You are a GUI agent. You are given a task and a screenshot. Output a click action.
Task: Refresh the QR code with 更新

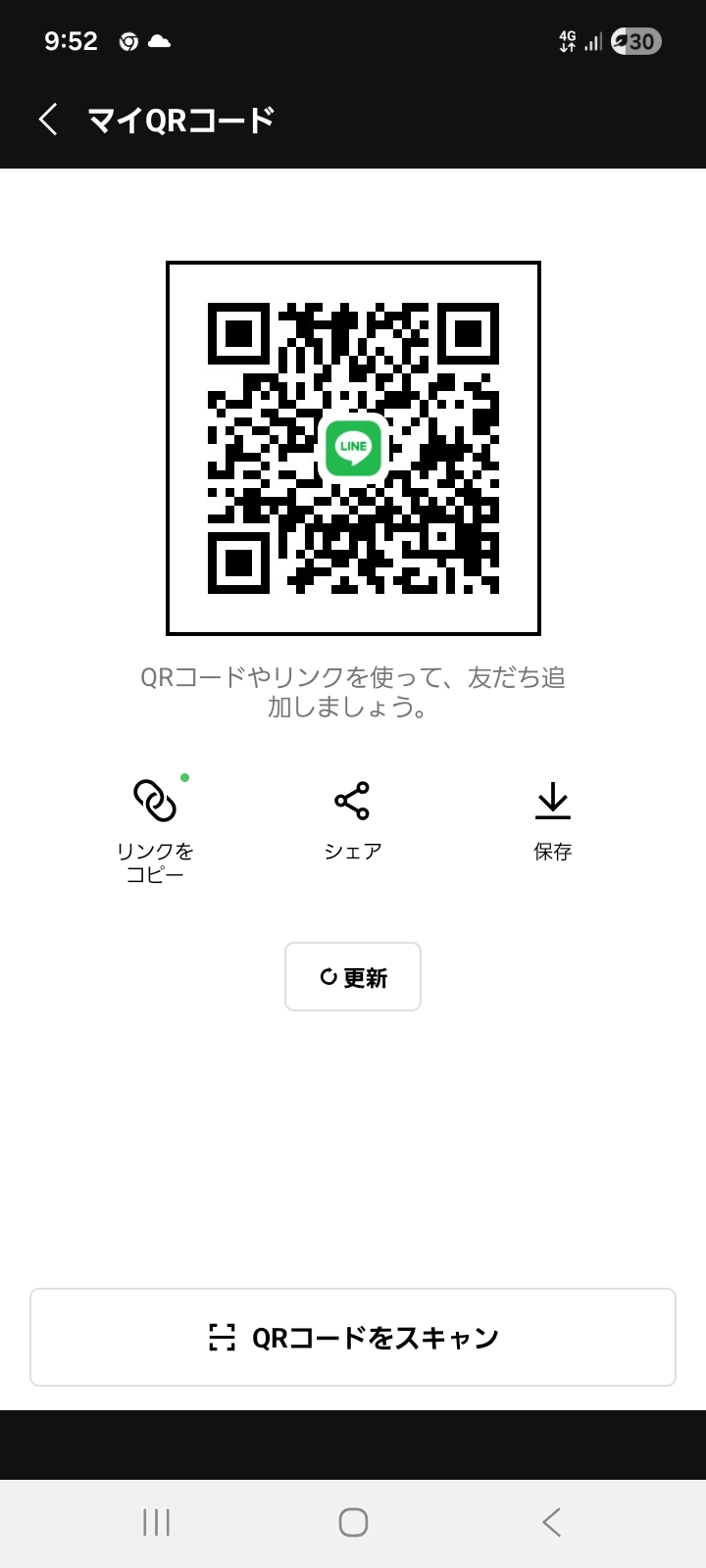coord(353,977)
